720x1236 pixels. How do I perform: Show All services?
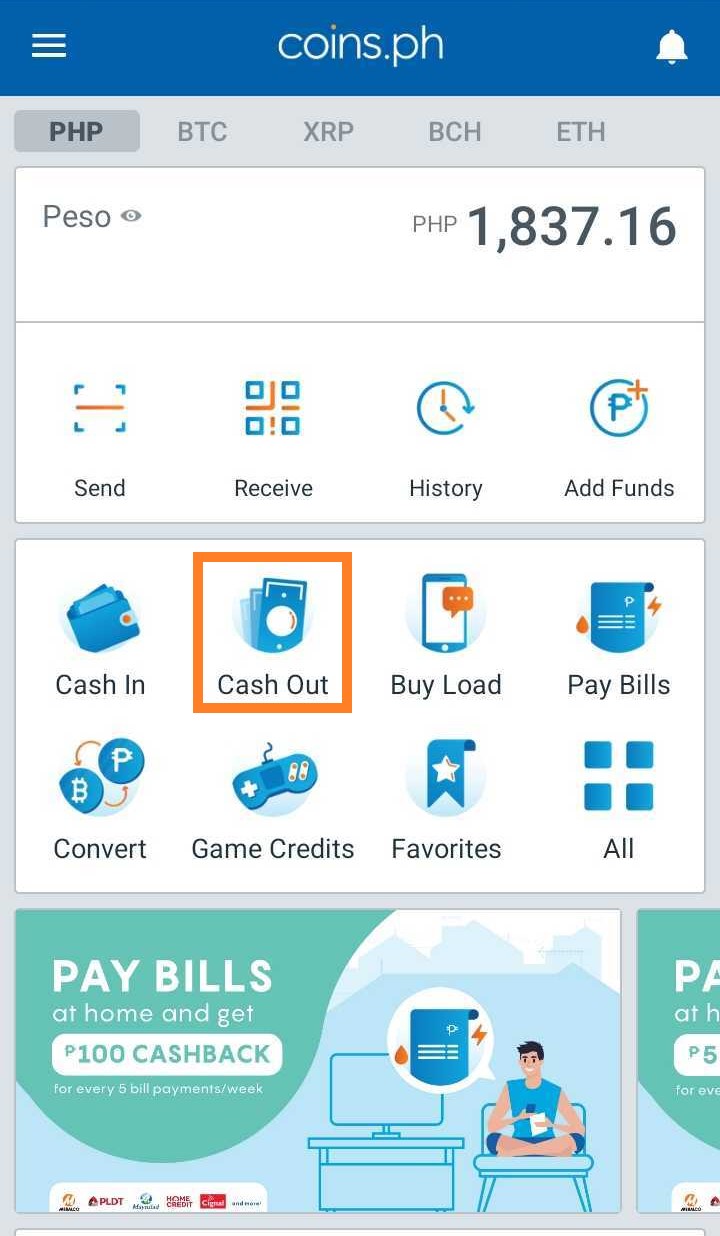point(618,798)
